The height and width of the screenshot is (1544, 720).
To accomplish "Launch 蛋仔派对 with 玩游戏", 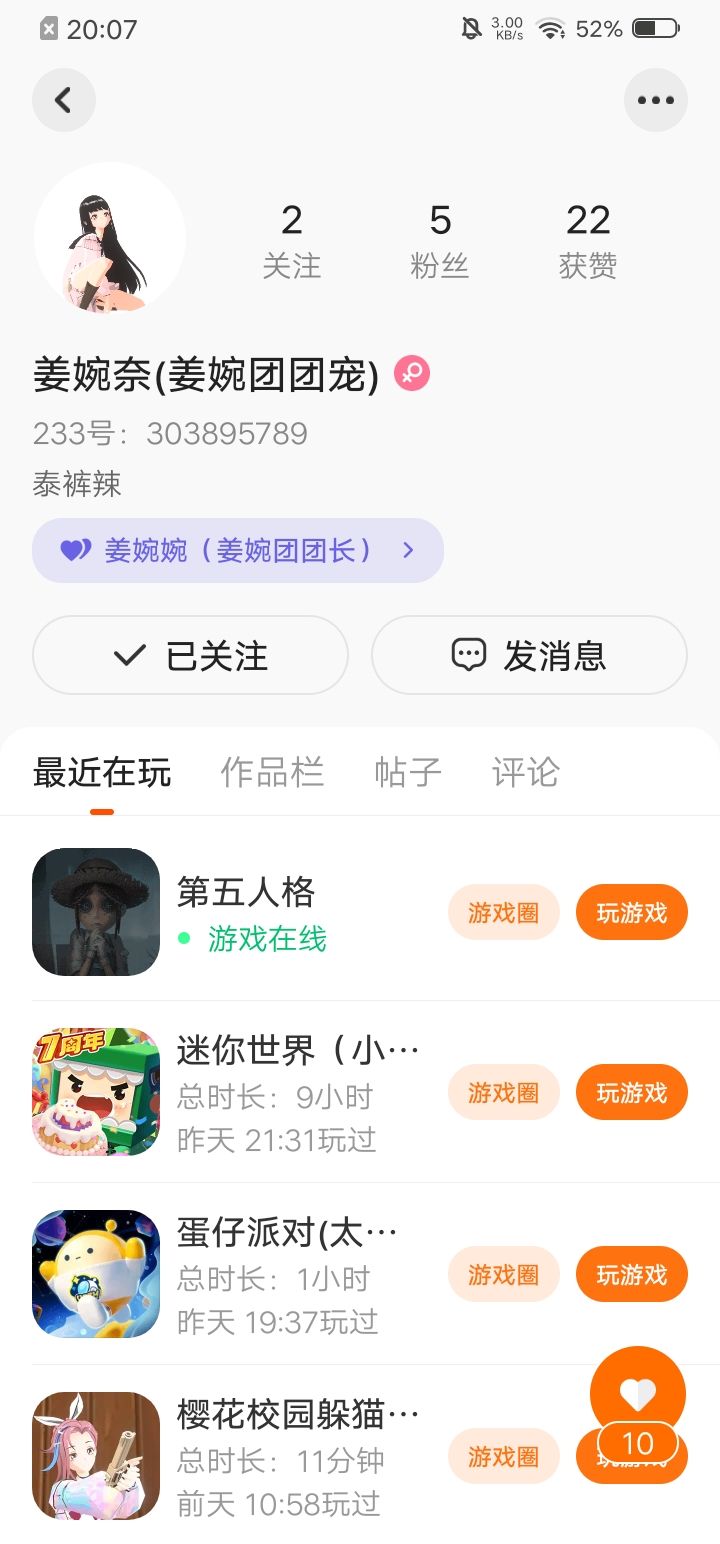I will pos(631,1275).
